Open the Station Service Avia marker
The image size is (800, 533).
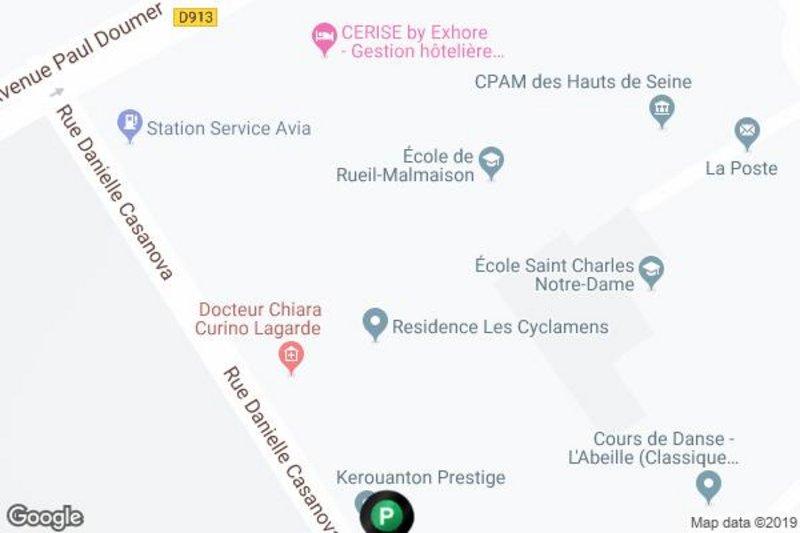point(129,125)
